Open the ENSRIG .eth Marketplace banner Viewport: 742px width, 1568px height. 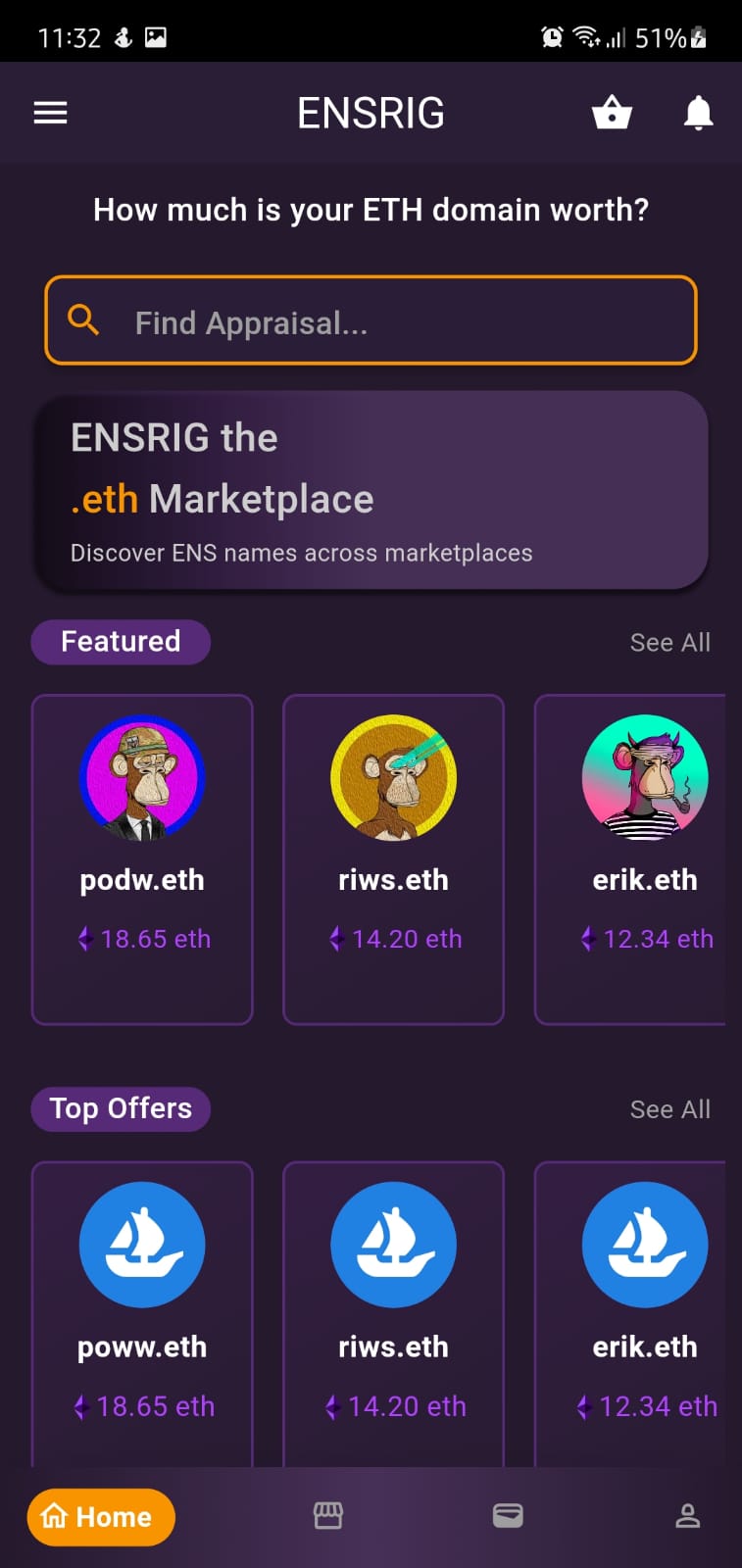[x=371, y=490]
